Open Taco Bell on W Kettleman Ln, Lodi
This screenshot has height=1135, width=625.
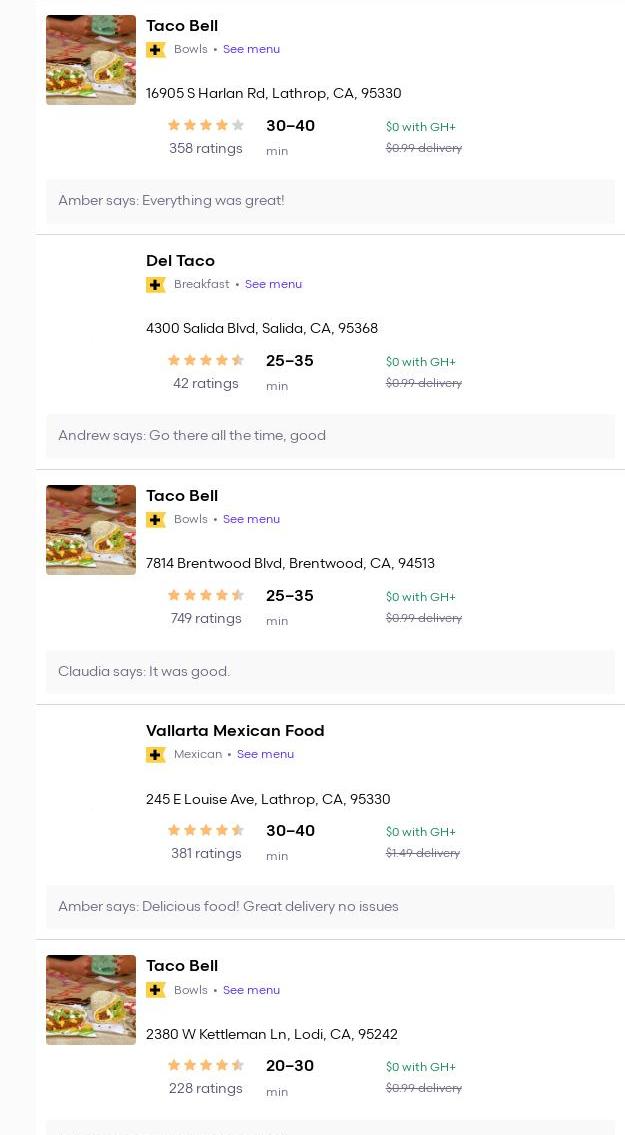182,966
